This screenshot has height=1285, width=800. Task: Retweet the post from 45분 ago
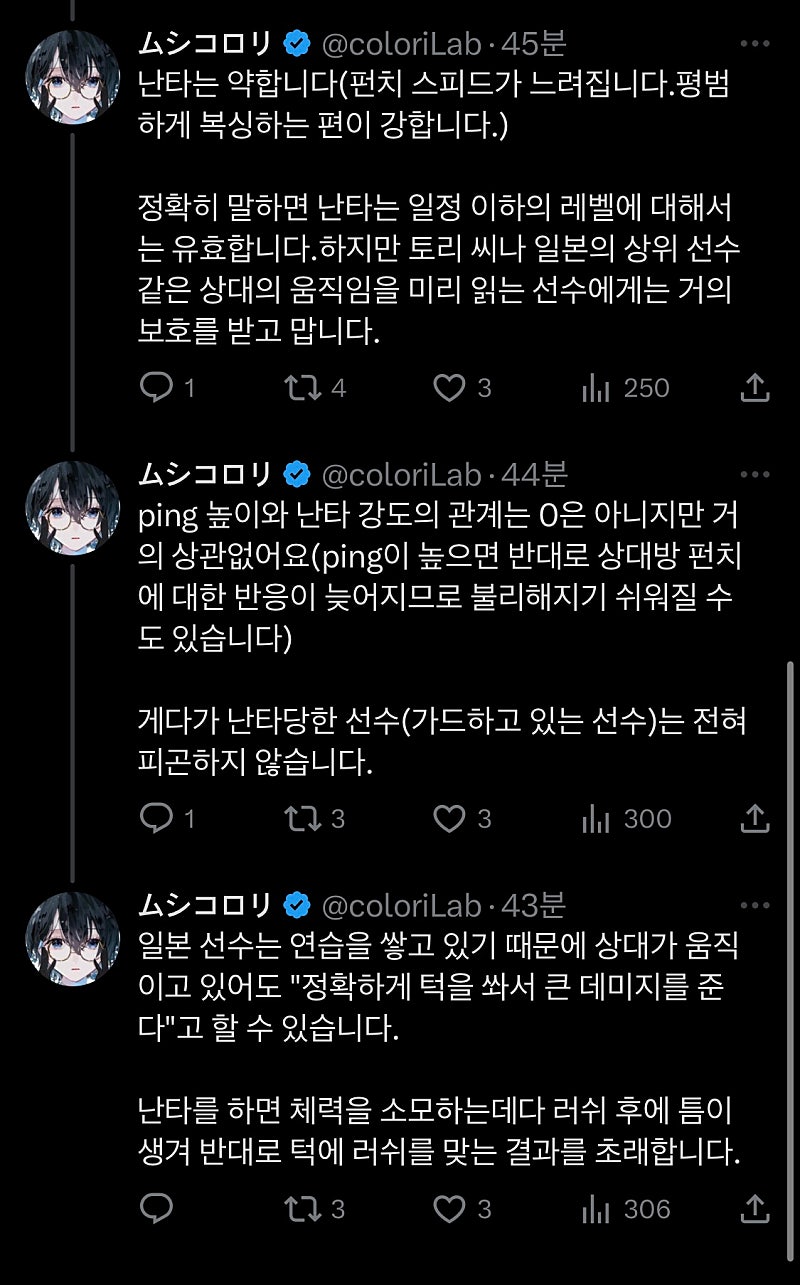pyautogui.click(x=301, y=387)
